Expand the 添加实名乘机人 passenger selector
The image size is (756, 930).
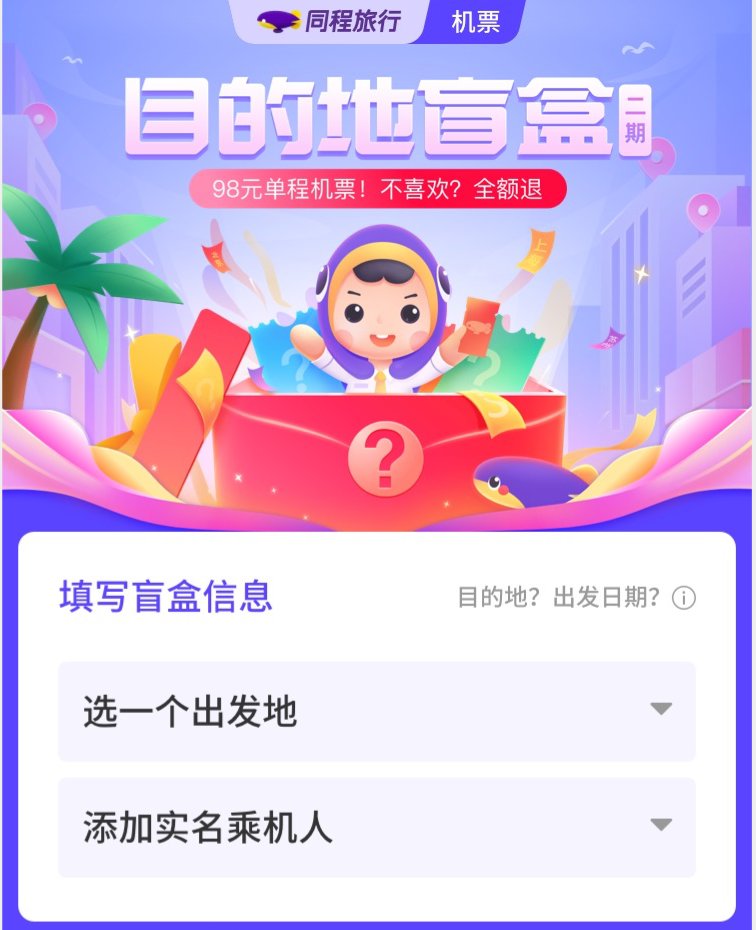(376, 827)
